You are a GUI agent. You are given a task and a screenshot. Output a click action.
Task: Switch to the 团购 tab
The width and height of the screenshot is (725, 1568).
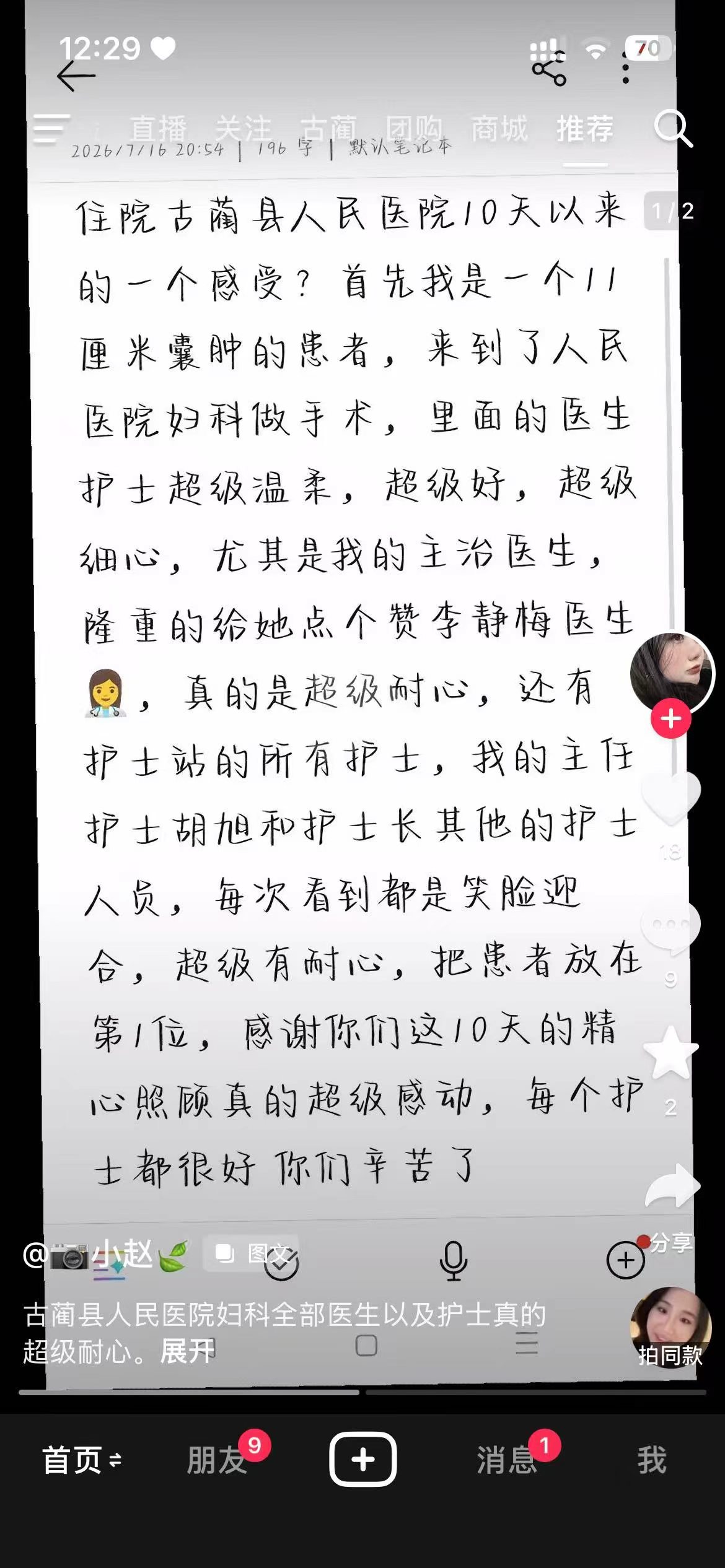pyautogui.click(x=414, y=129)
